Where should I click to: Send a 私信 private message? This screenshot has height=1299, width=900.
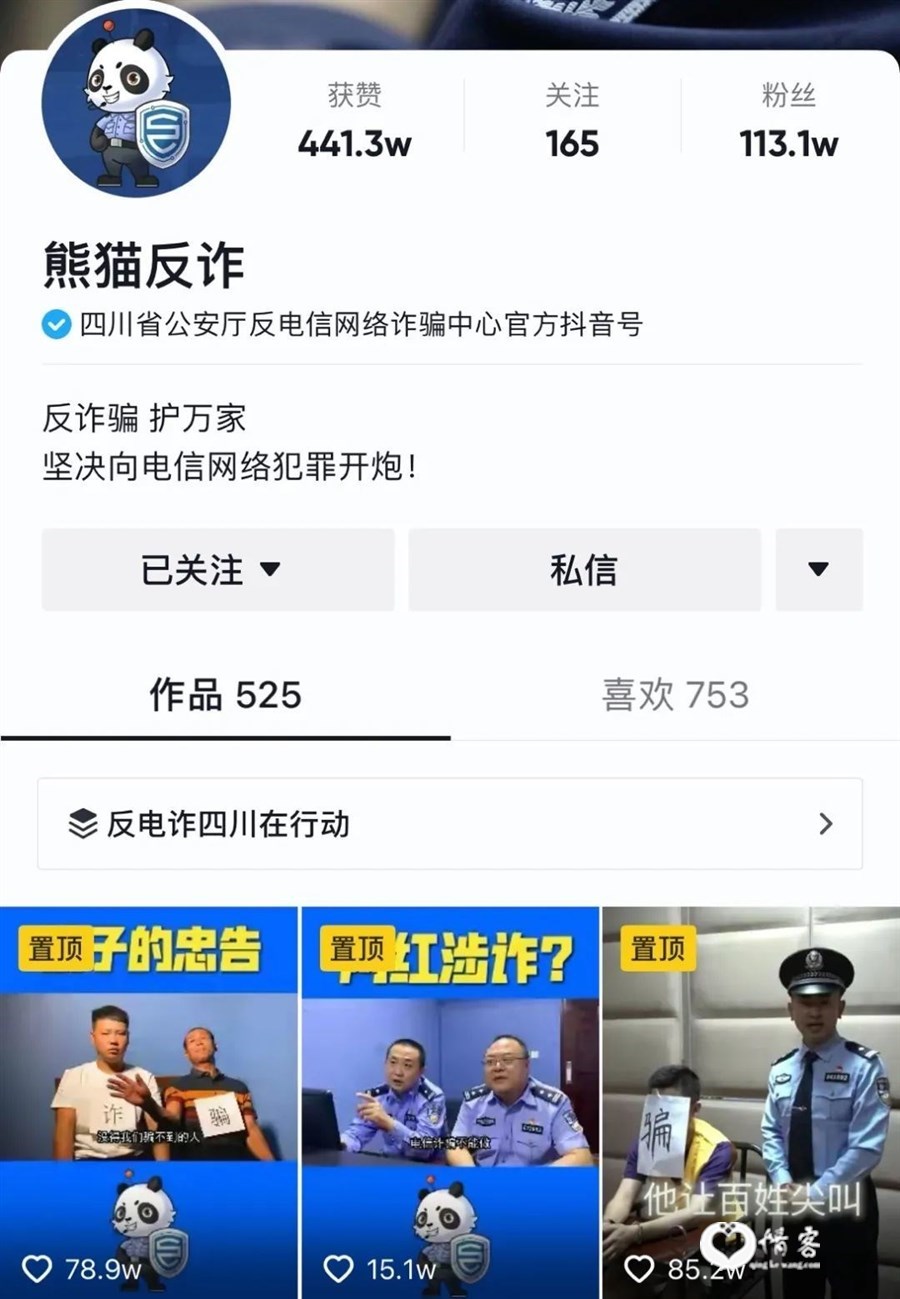coord(584,570)
